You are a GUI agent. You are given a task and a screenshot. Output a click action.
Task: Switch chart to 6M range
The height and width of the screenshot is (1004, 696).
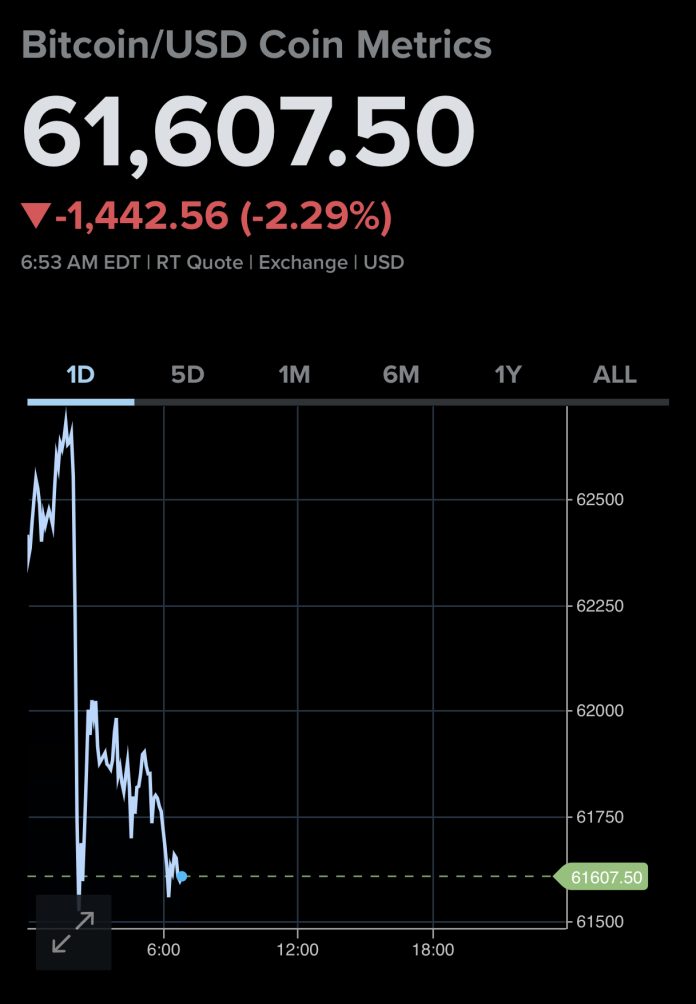coord(401,375)
